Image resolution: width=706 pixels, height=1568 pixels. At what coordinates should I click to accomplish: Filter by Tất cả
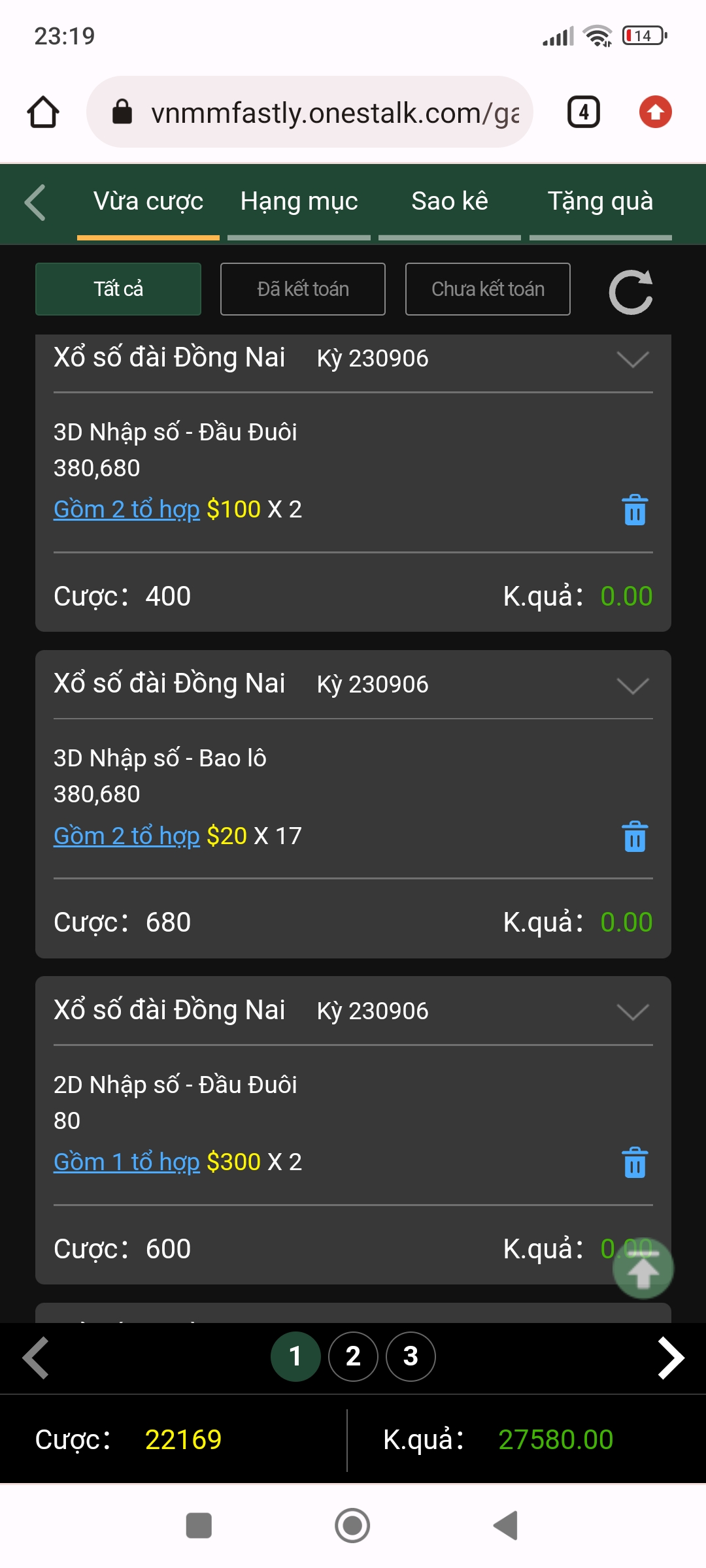click(118, 289)
